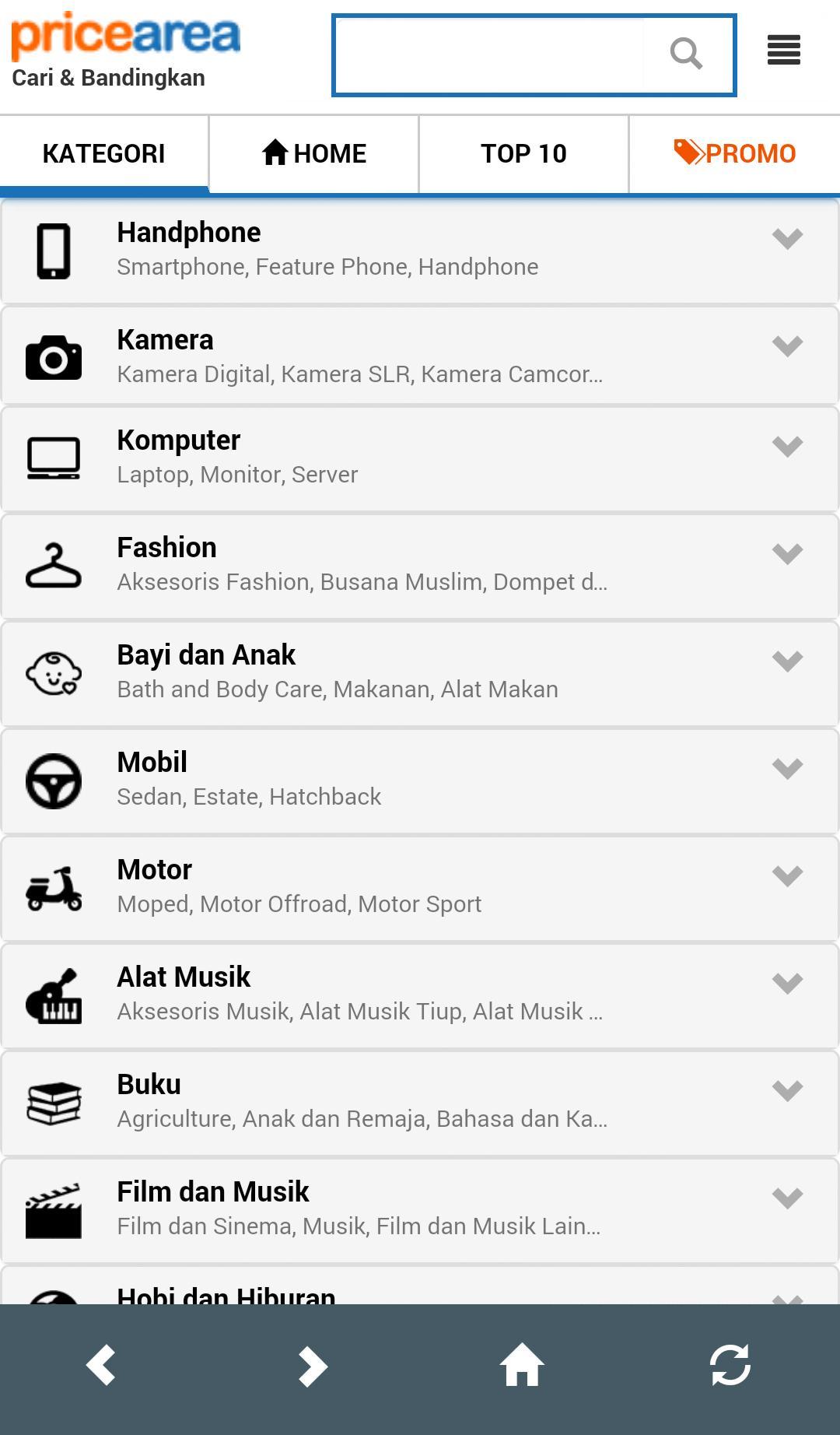
Task: Expand the Komputer category
Action: coord(787,447)
